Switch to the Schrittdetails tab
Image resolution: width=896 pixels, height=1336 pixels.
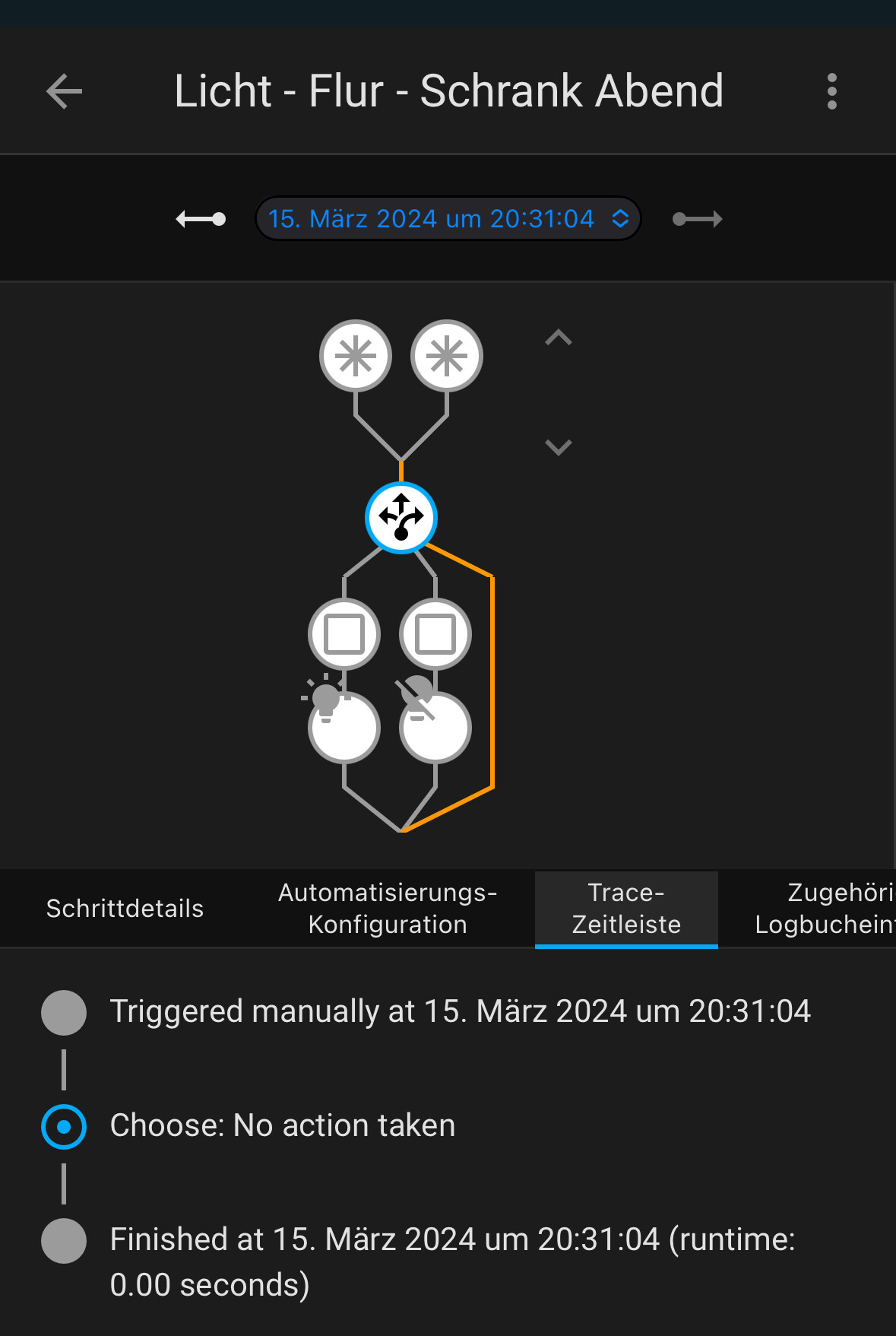(x=125, y=909)
